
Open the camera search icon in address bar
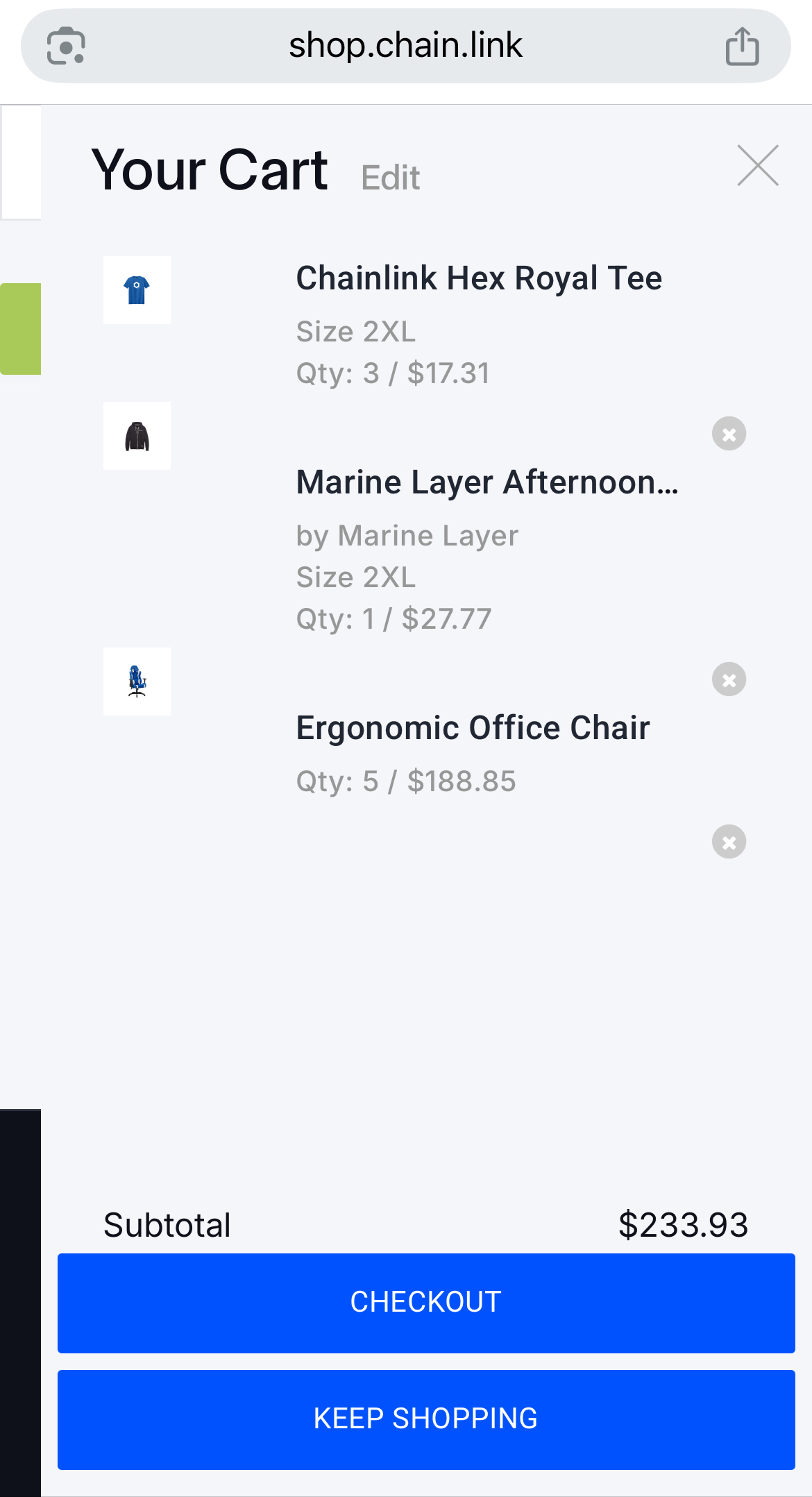pos(66,46)
